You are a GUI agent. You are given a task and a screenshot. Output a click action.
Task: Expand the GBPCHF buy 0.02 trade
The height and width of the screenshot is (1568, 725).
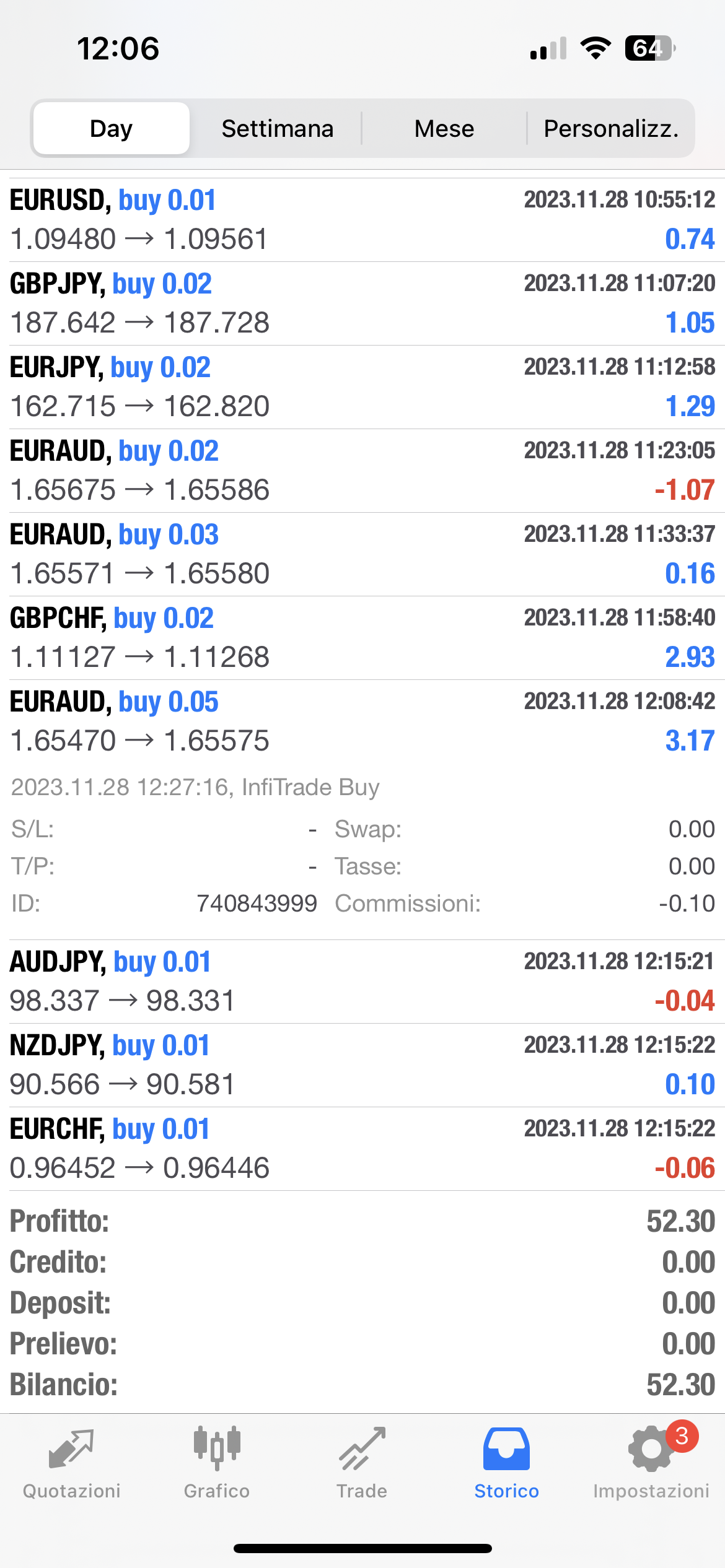point(362,638)
